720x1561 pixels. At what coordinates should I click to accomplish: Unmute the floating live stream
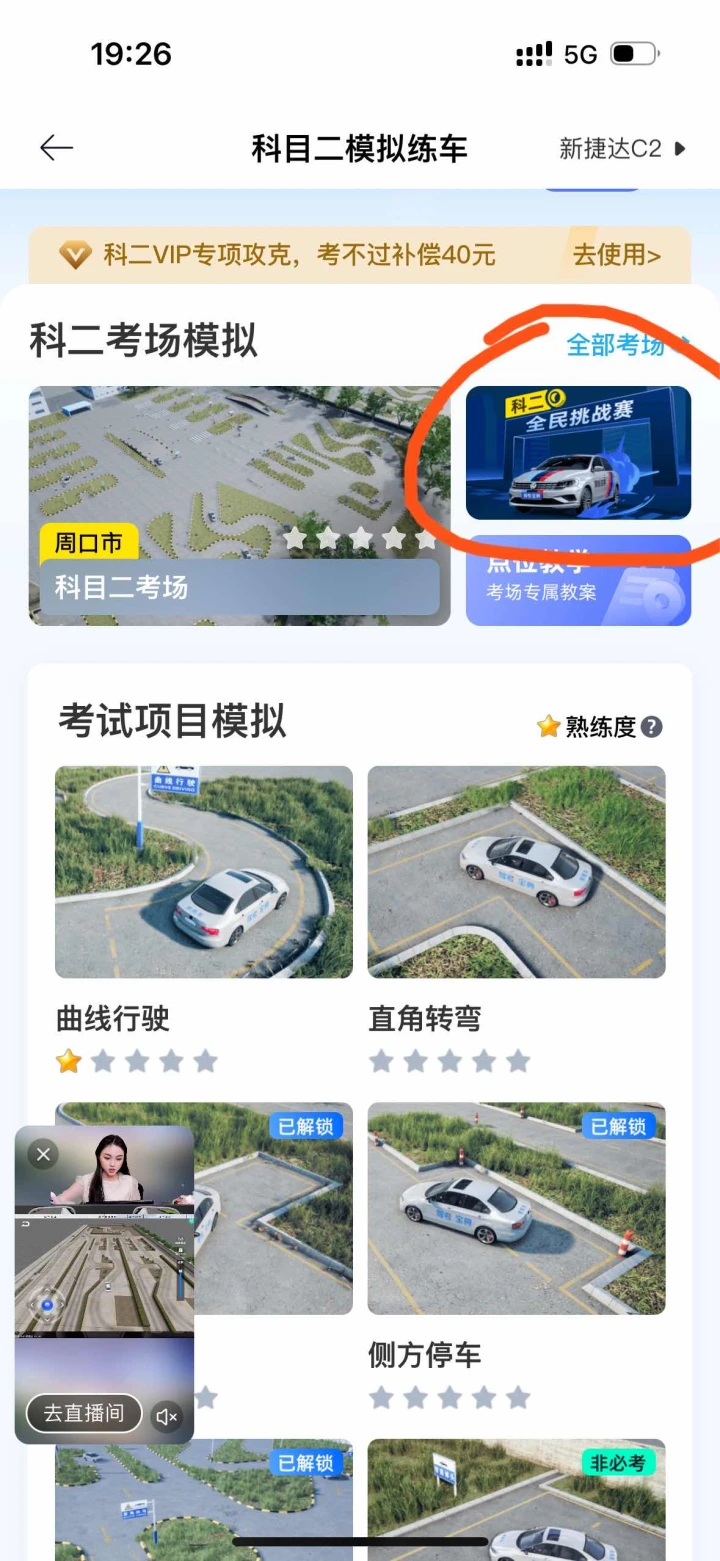[167, 1416]
